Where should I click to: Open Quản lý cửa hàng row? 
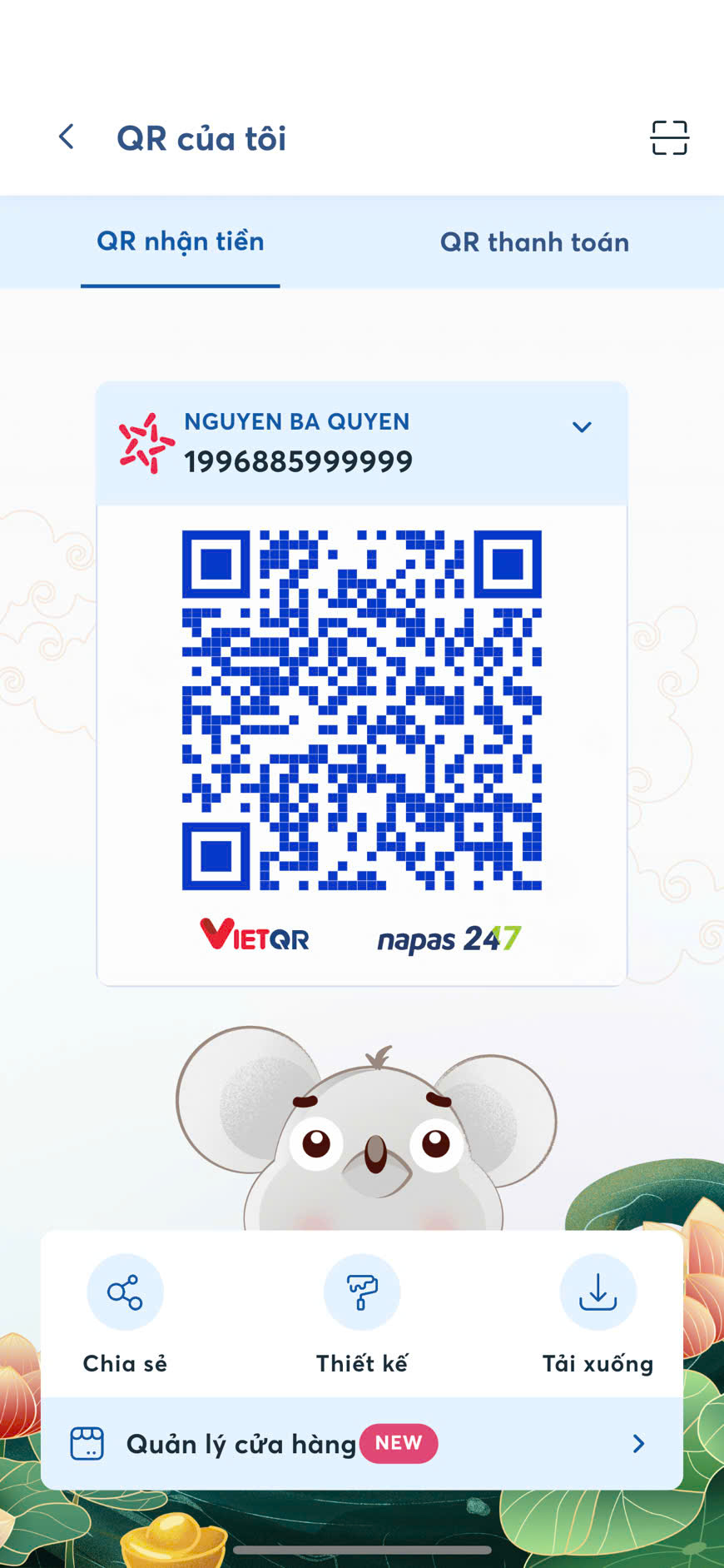[x=361, y=1444]
